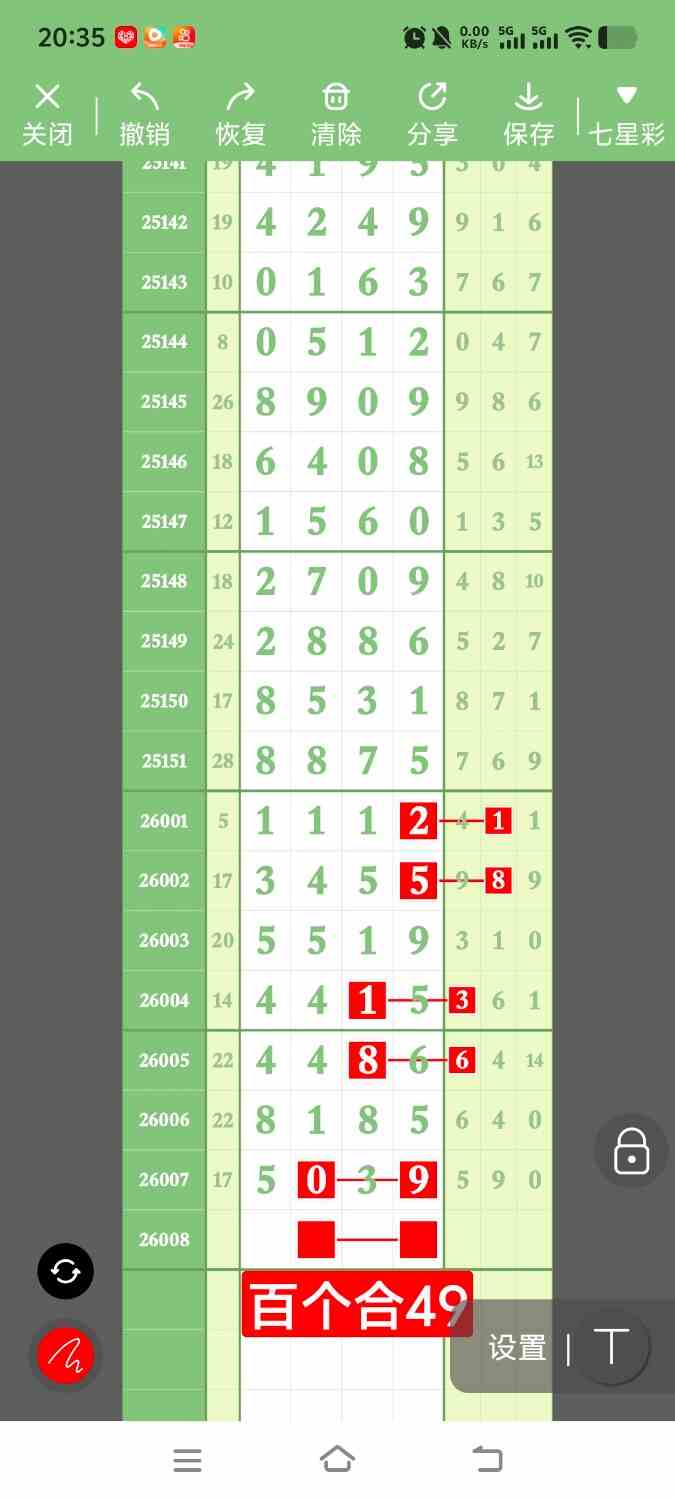This screenshot has width=675, height=1500.
Task: Redo the mark with 恢复
Action: click(x=240, y=114)
